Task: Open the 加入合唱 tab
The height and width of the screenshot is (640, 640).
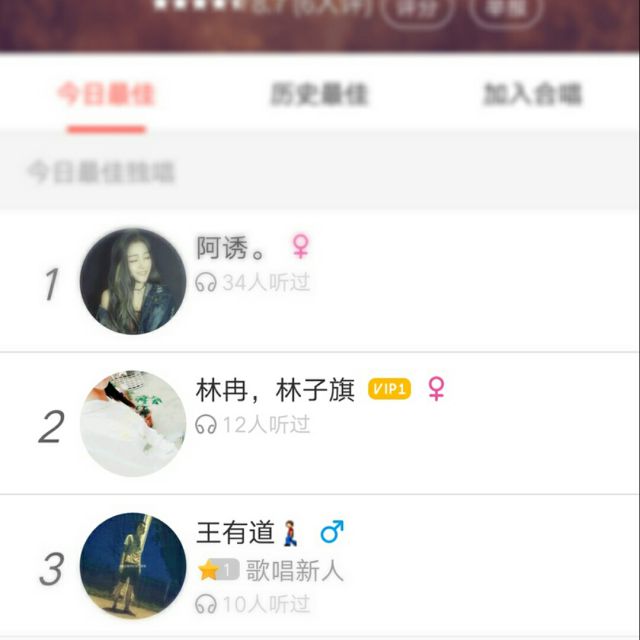Action: [x=533, y=95]
